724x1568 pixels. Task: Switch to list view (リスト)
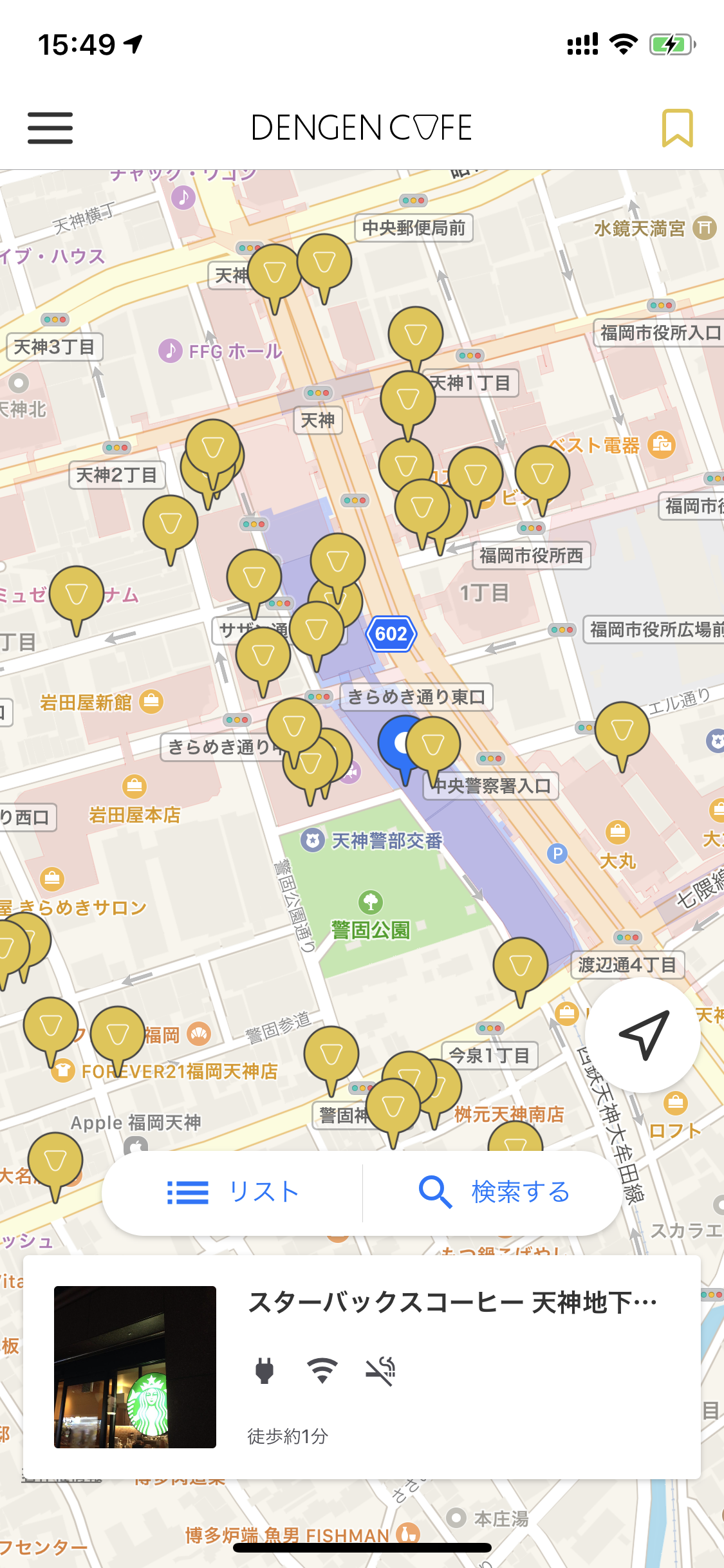coord(233,1192)
